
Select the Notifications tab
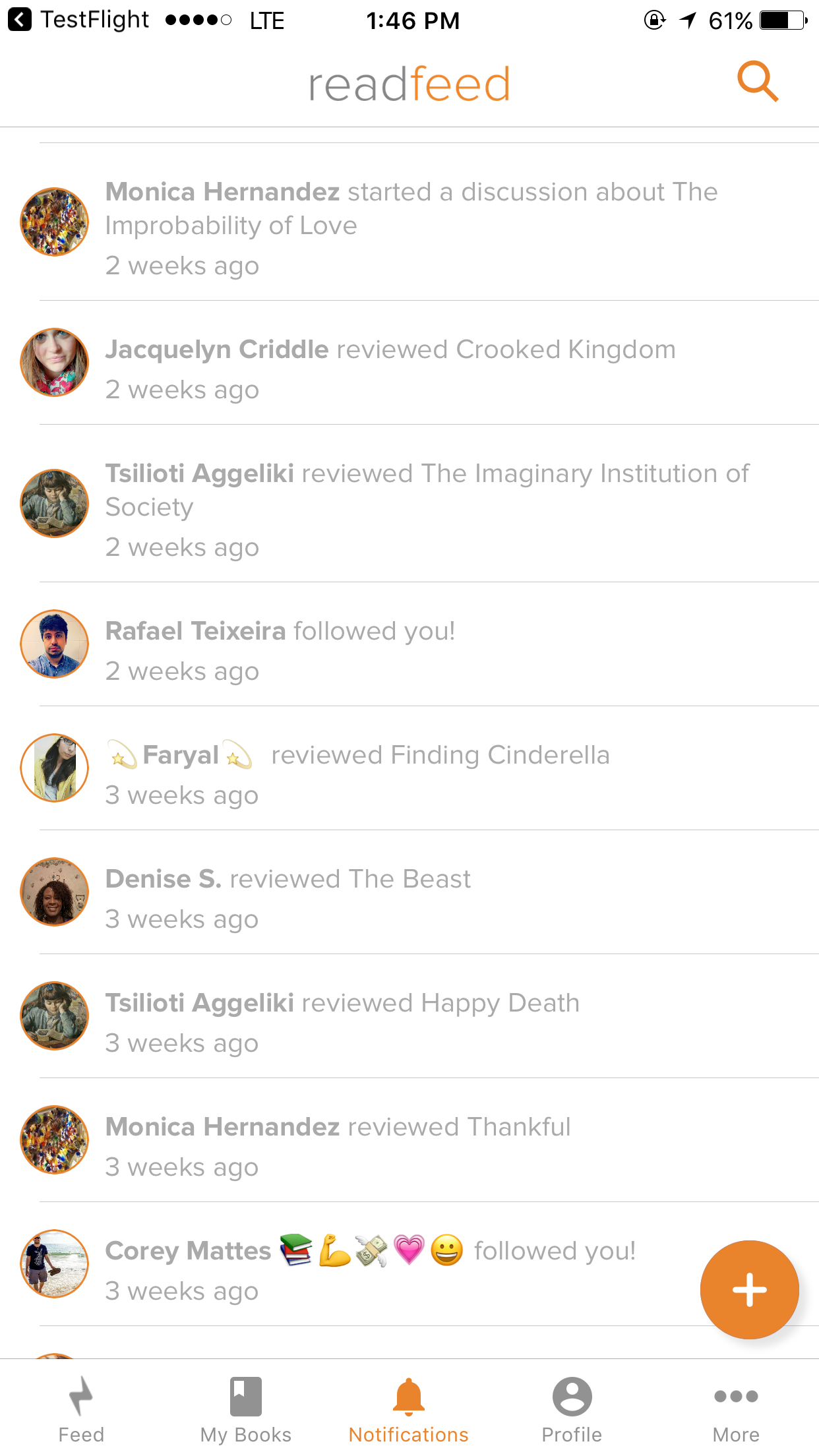tap(409, 1409)
